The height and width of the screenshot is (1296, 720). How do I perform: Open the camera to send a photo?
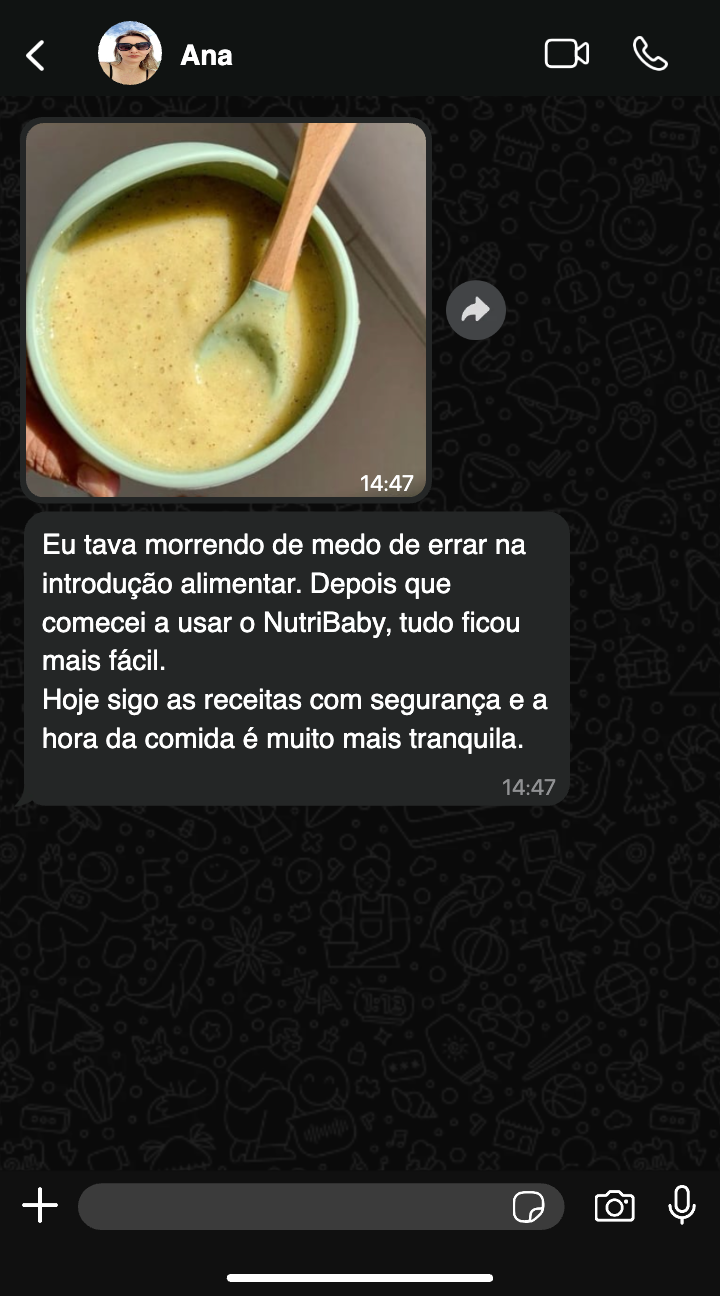[614, 1206]
